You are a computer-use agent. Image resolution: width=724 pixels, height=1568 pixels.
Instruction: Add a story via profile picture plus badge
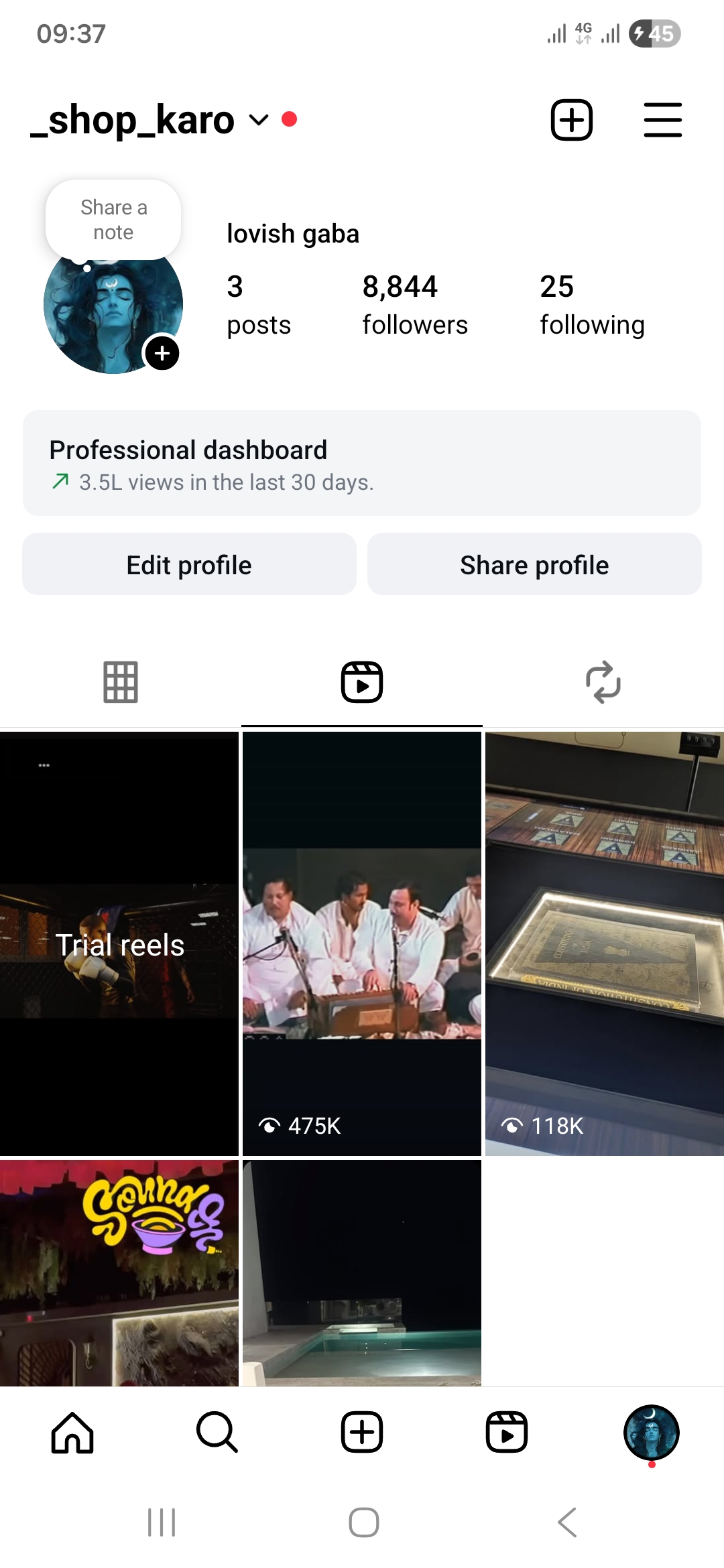tap(162, 353)
